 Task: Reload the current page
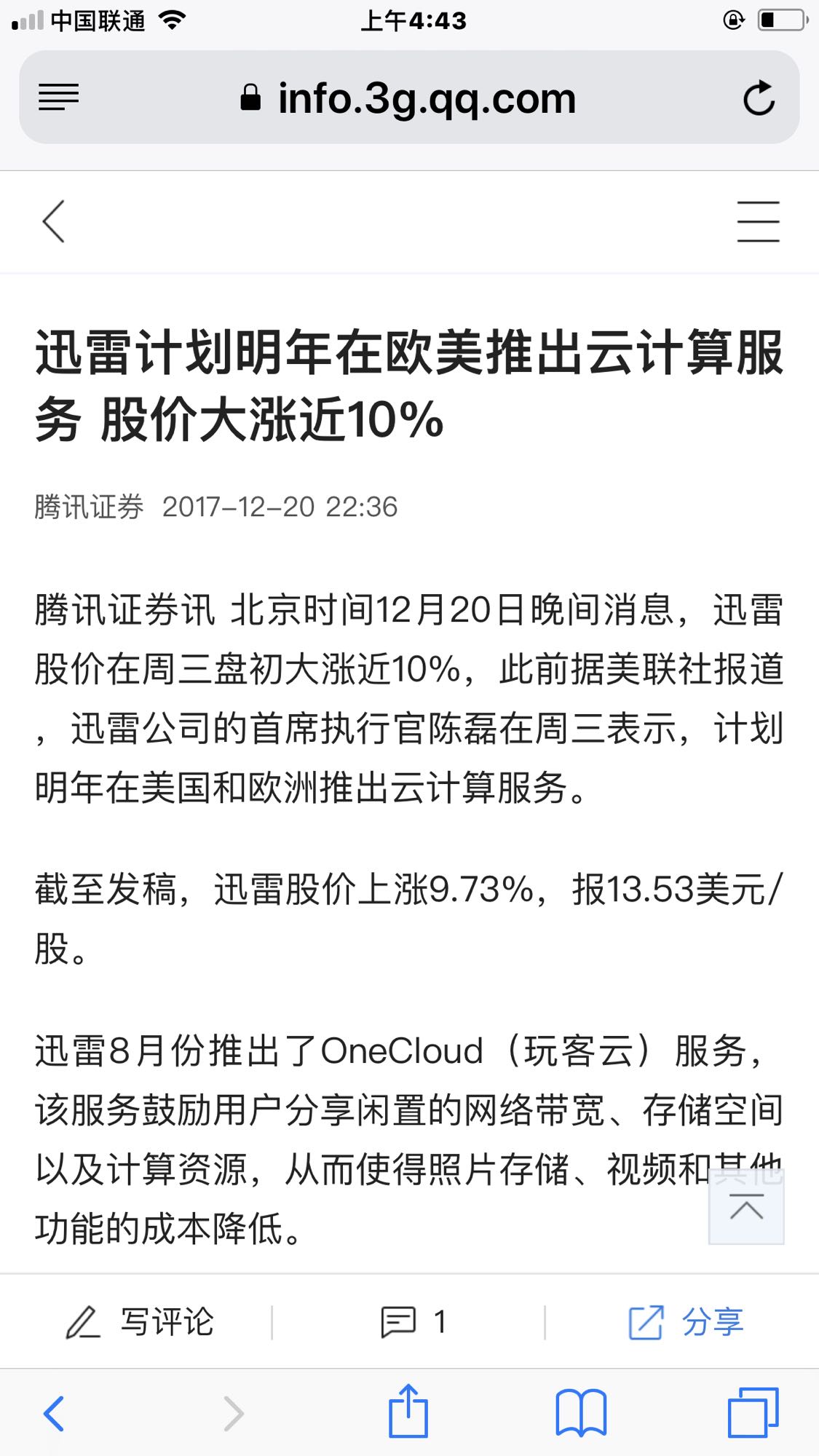click(759, 98)
